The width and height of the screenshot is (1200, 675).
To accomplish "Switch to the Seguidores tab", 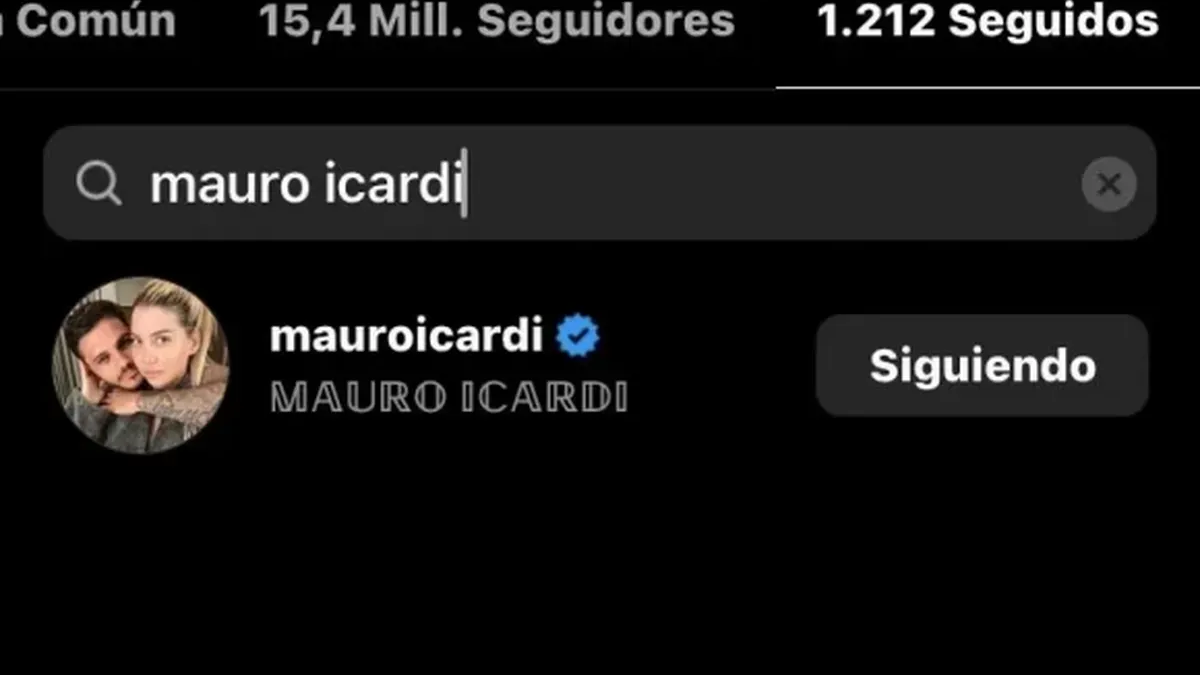I will 497,22.
